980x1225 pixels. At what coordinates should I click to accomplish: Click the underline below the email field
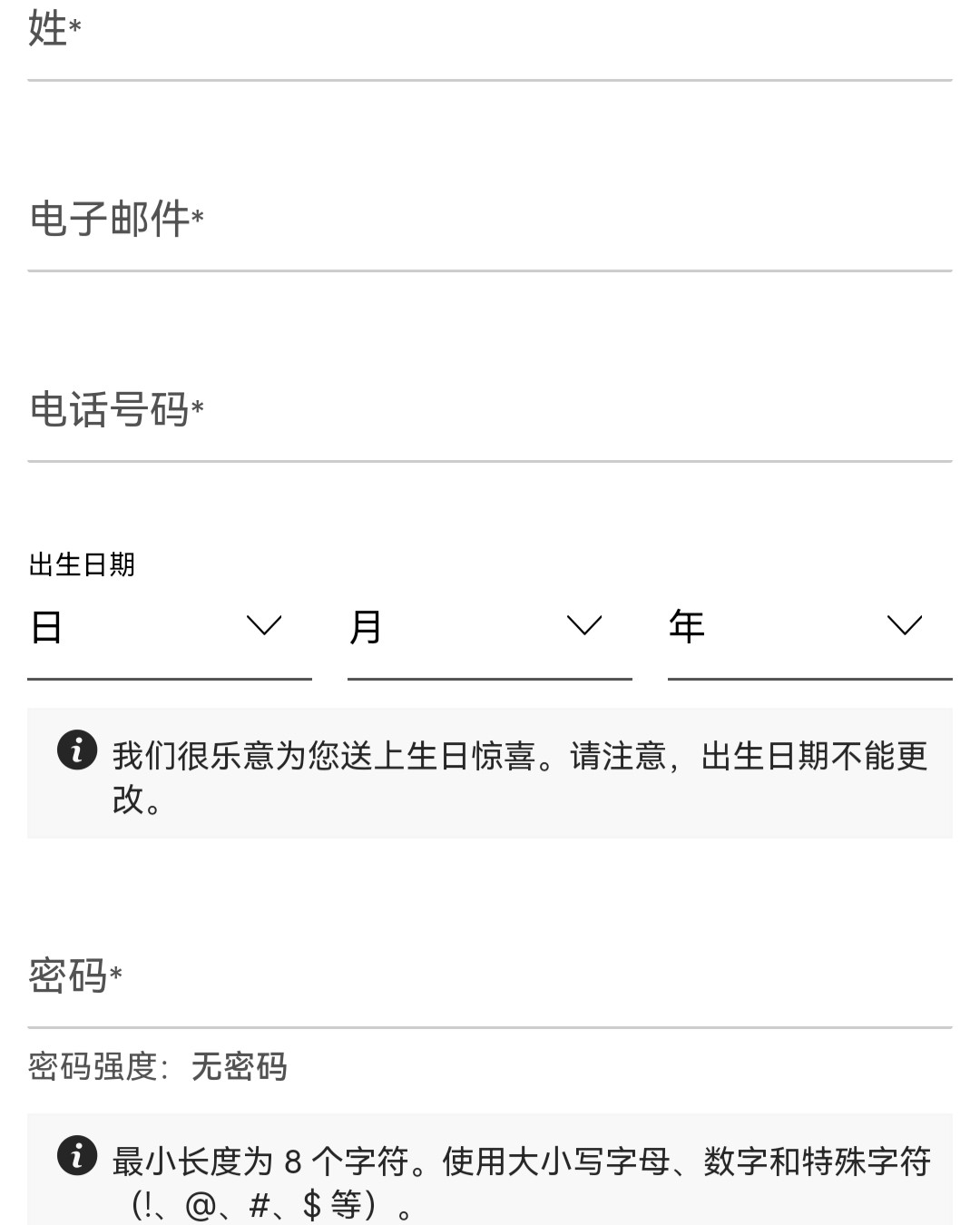click(x=490, y=270)
